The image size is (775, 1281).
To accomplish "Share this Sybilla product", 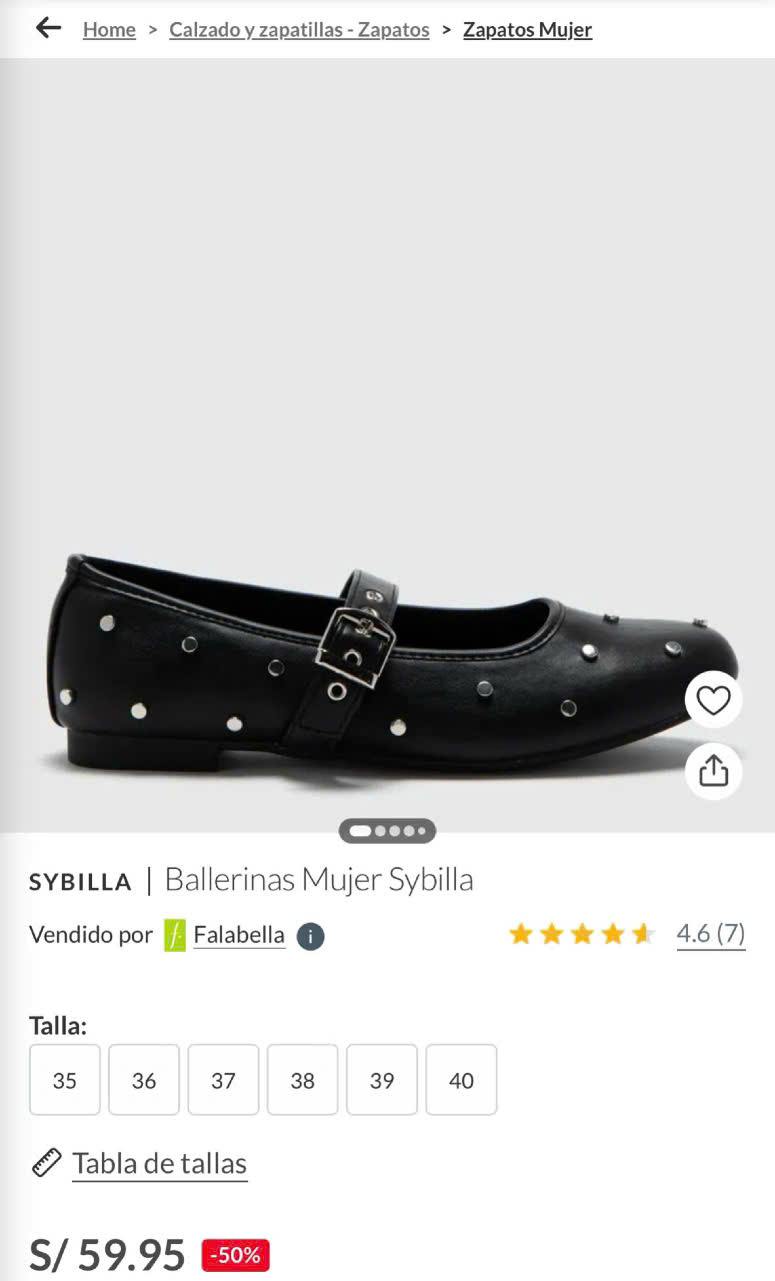I will 713,771.
